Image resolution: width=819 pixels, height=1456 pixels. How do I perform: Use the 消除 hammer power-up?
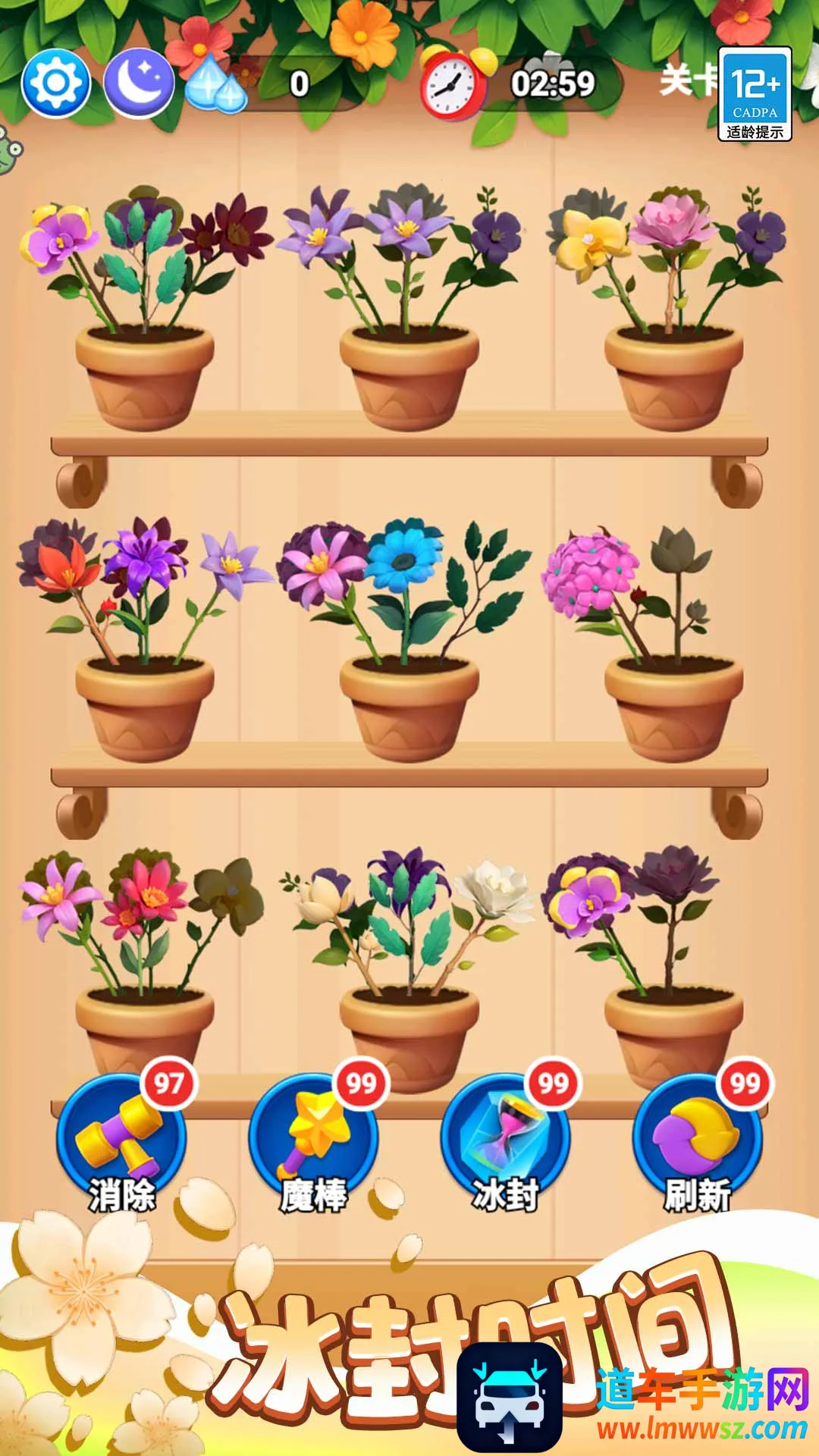[x=121, y=1139]
